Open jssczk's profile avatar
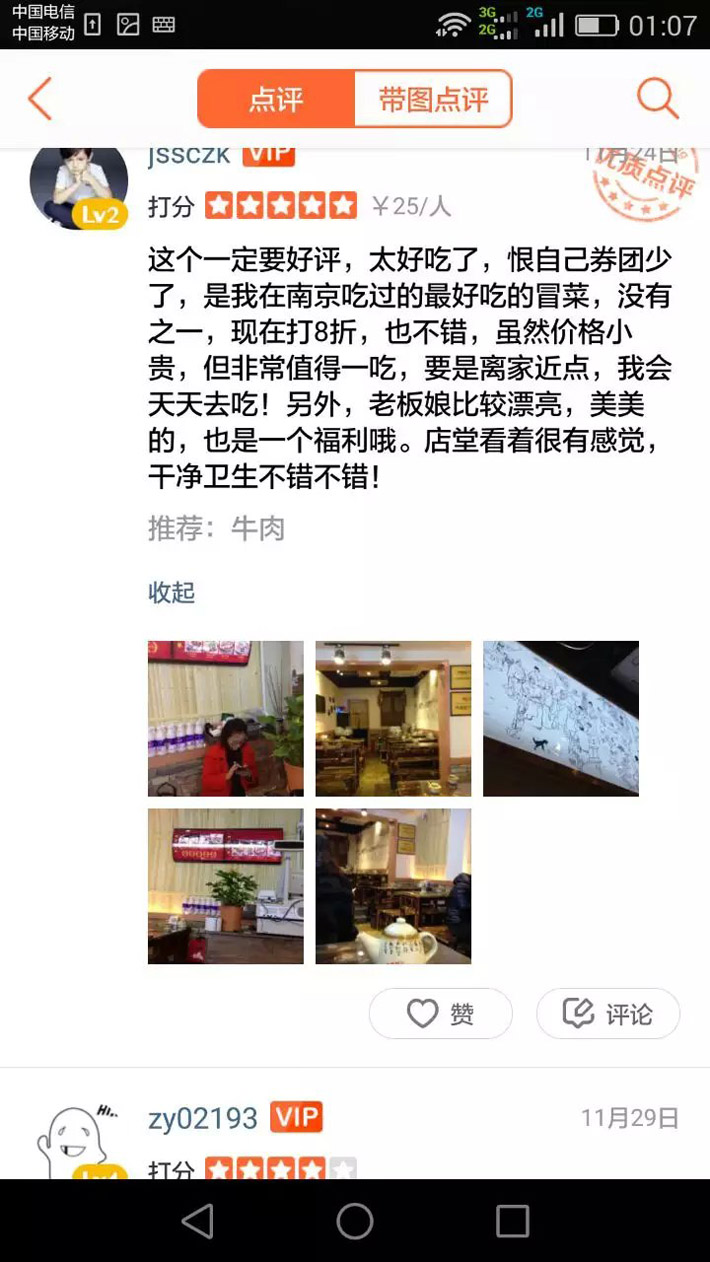This screenshot has height=1262, width=710. [x=79, y=185]
